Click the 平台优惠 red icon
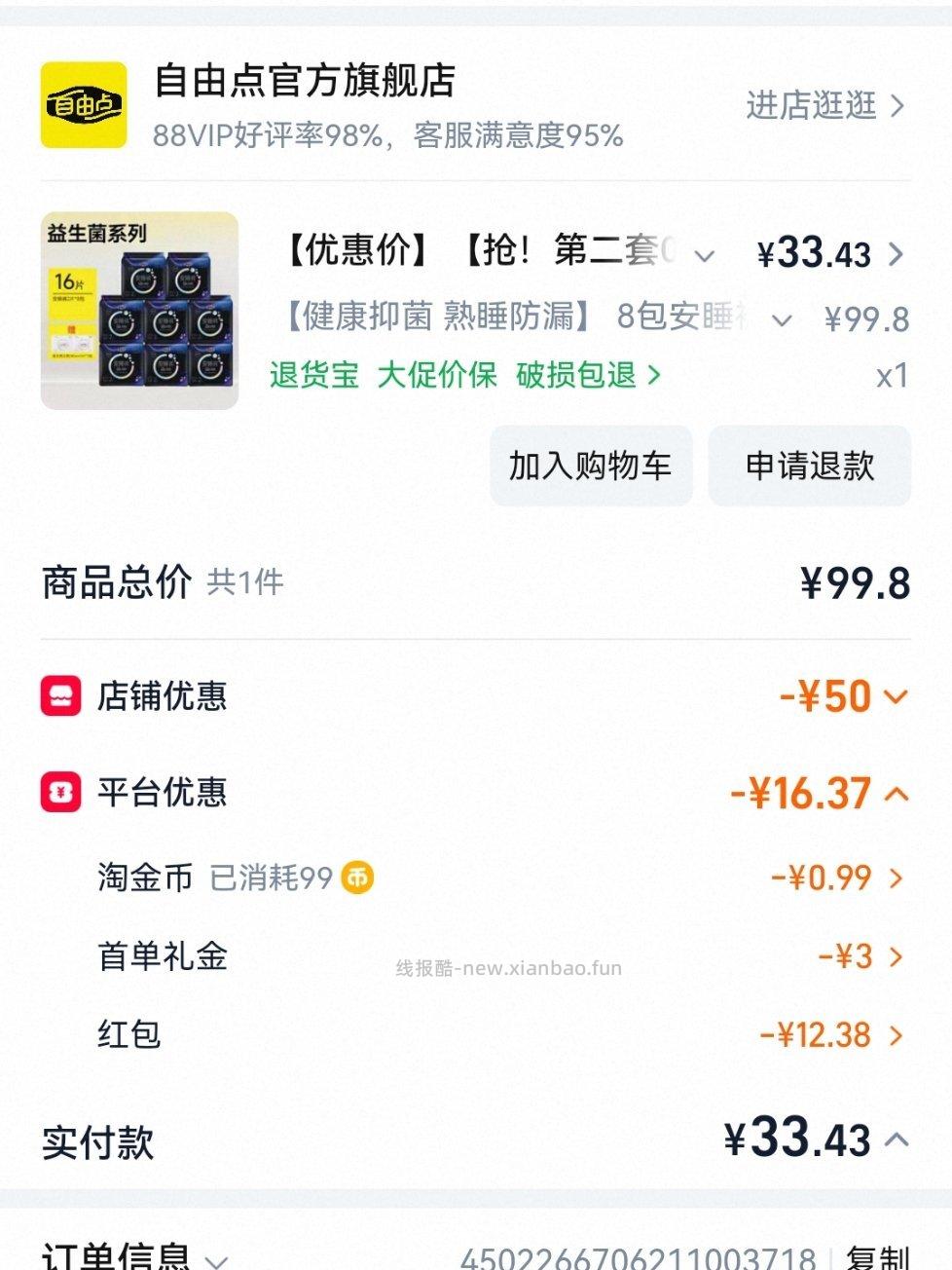The height and width of the screenshot is (1270, 952). point(60,794)
